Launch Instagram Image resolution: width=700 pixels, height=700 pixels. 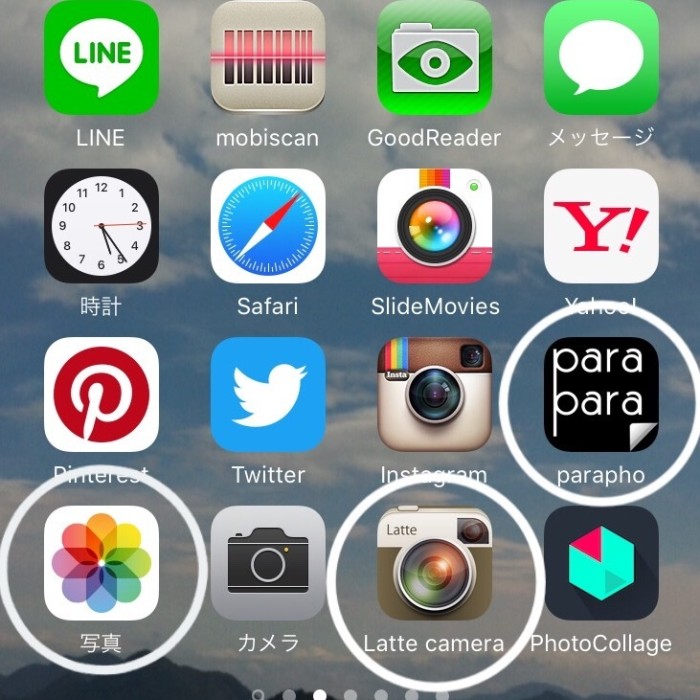click(x=434, y=394)
